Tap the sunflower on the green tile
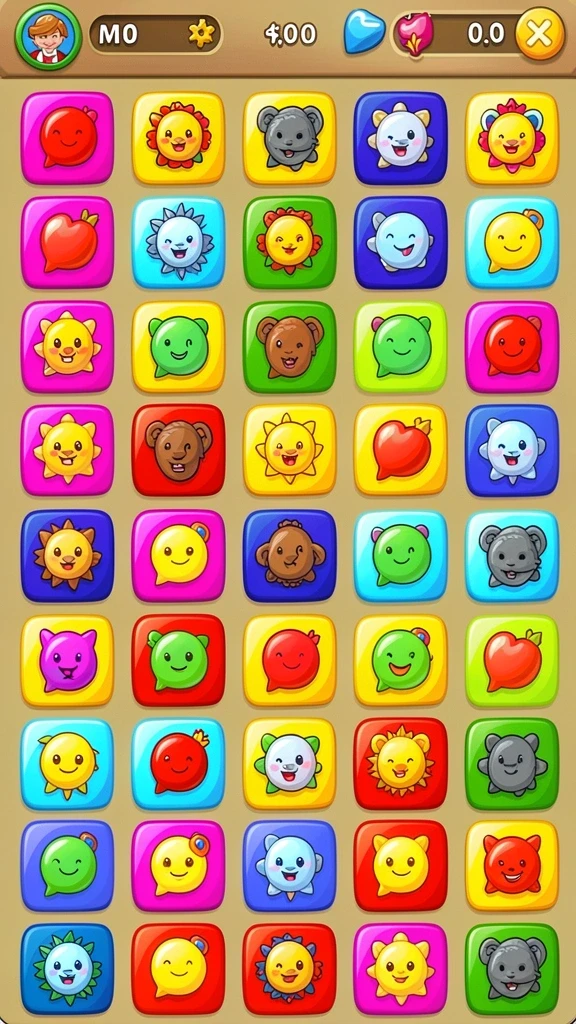The image size is (576, 1024). pos(289,242)
